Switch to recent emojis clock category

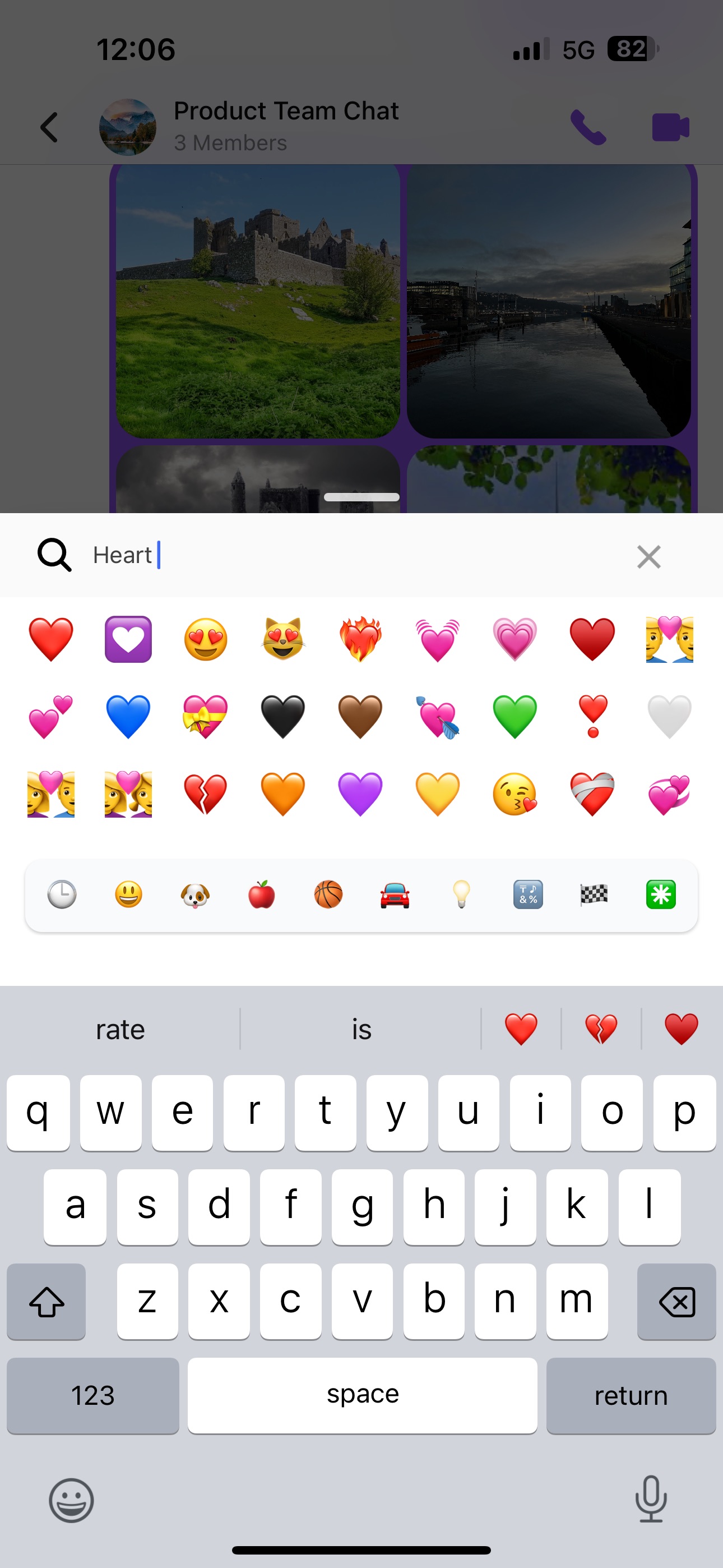(x=62, y=894)
